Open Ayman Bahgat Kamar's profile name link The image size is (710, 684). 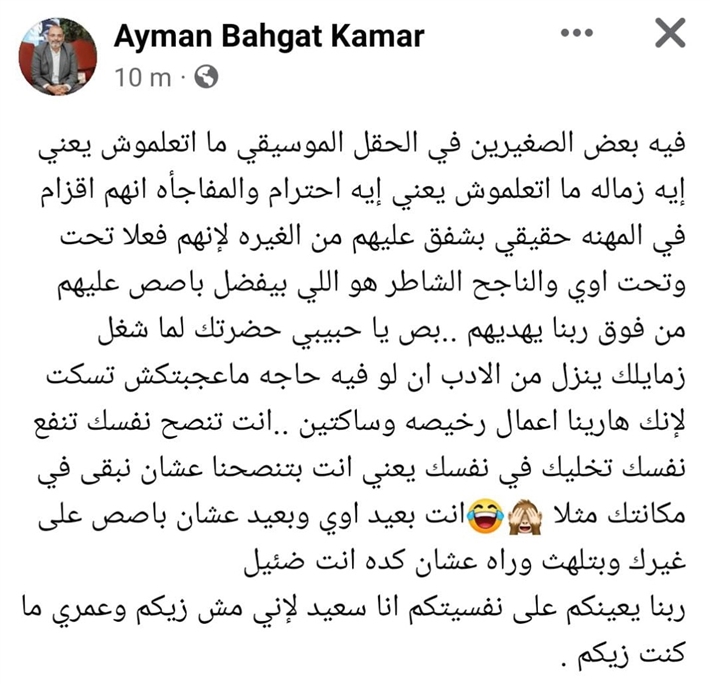[x=269, y=38]
